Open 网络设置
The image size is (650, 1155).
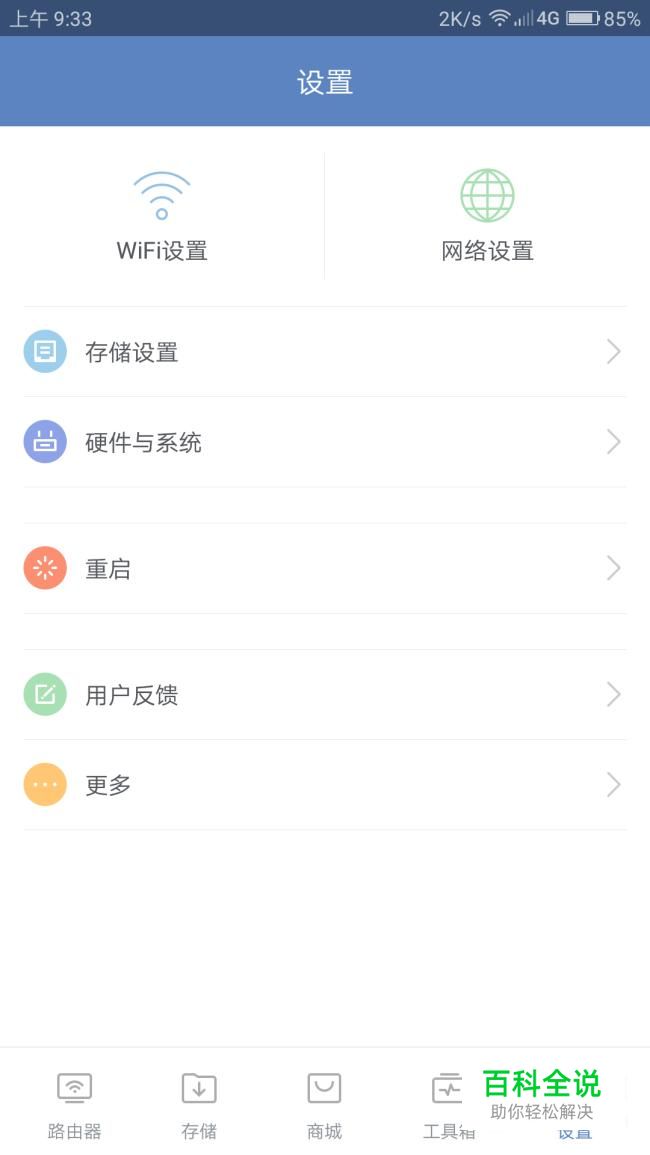487,217
